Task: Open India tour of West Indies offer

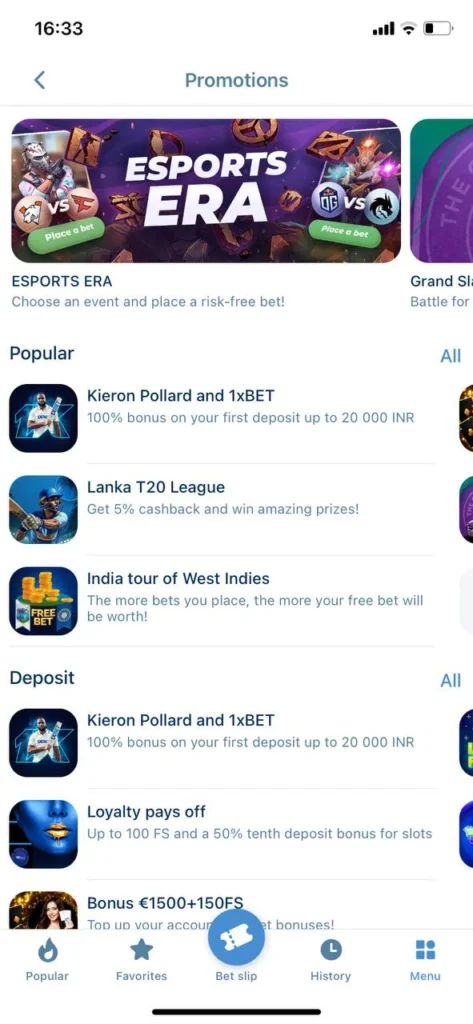Action: (x=221, y=600)
